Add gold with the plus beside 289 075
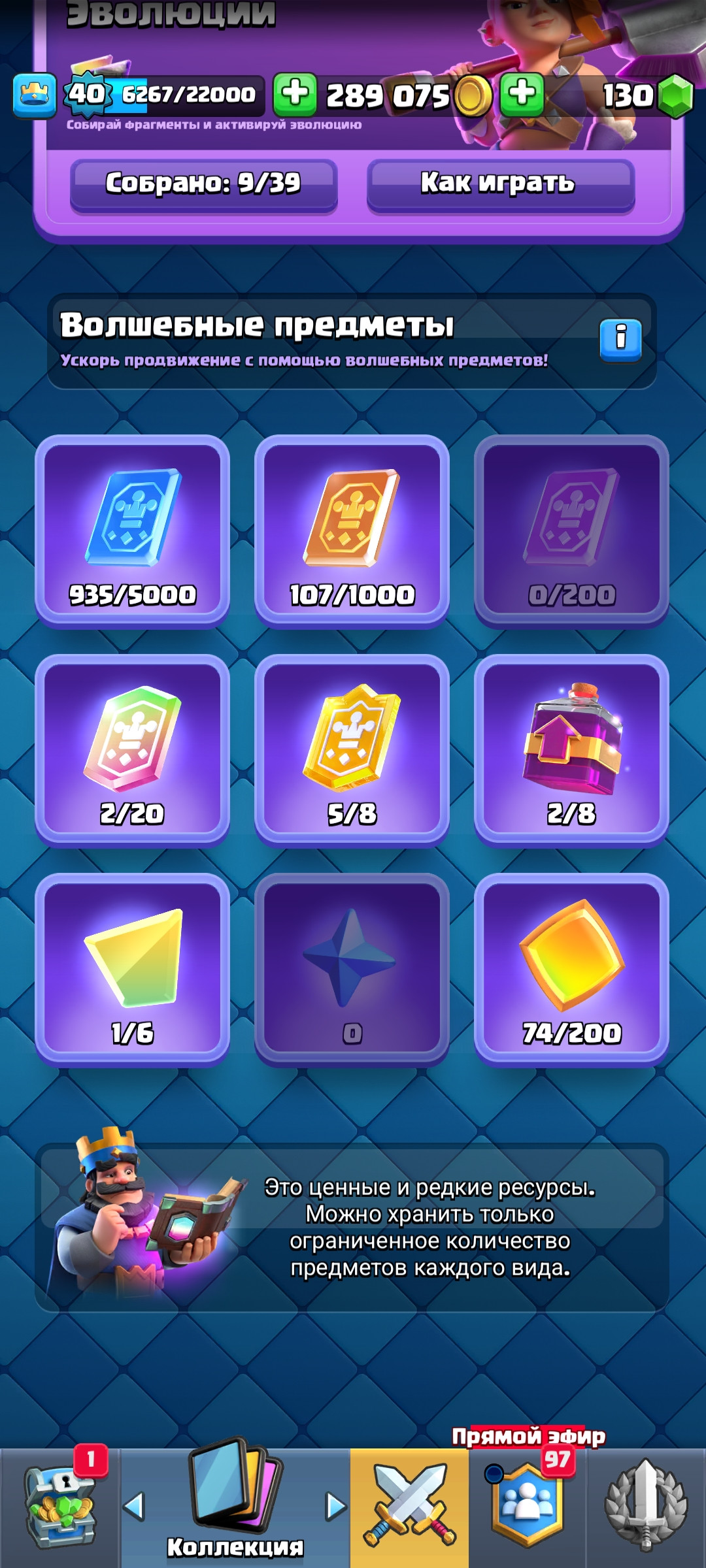The width and height of the screenshot is (706, 1568). coord(295,94)
